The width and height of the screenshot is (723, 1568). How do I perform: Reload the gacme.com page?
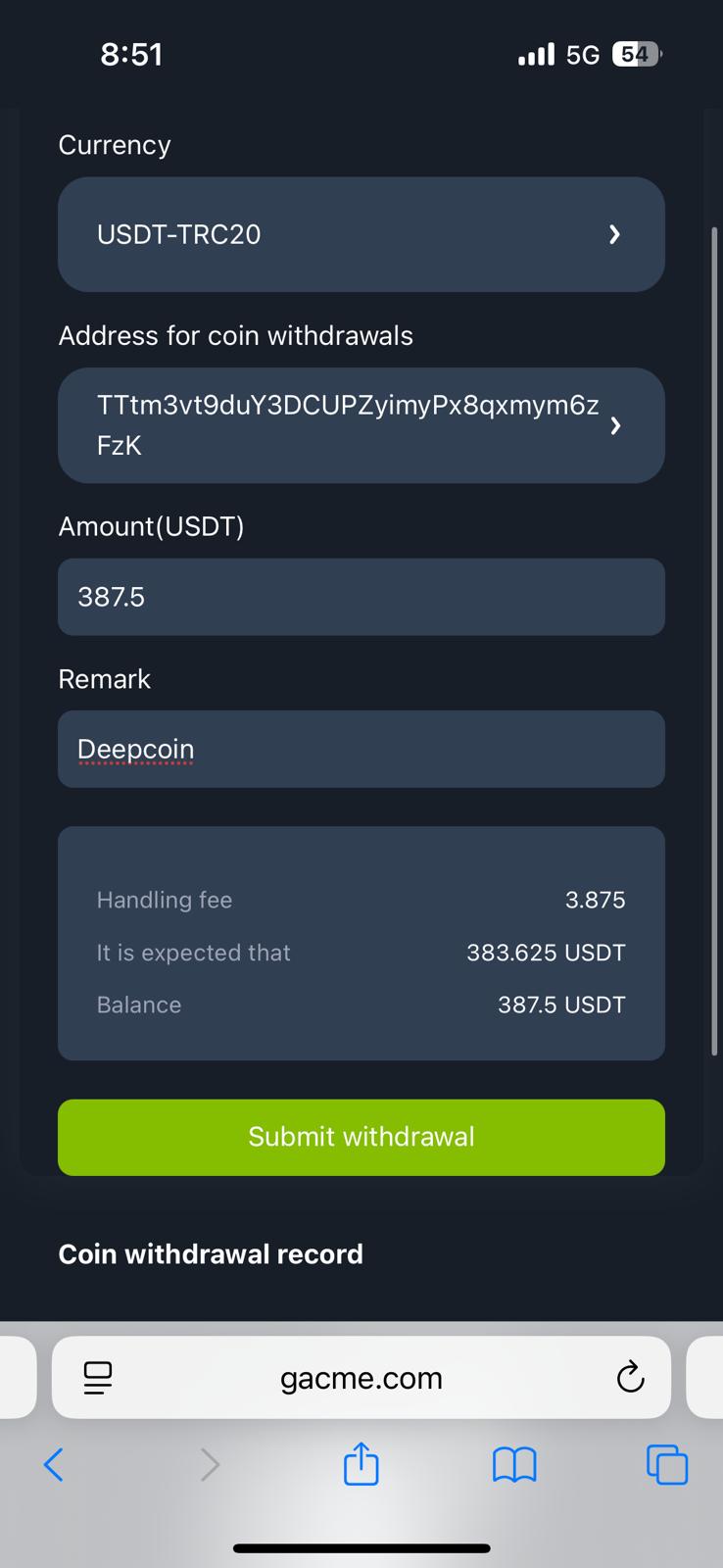click(x=630, y=1377)
